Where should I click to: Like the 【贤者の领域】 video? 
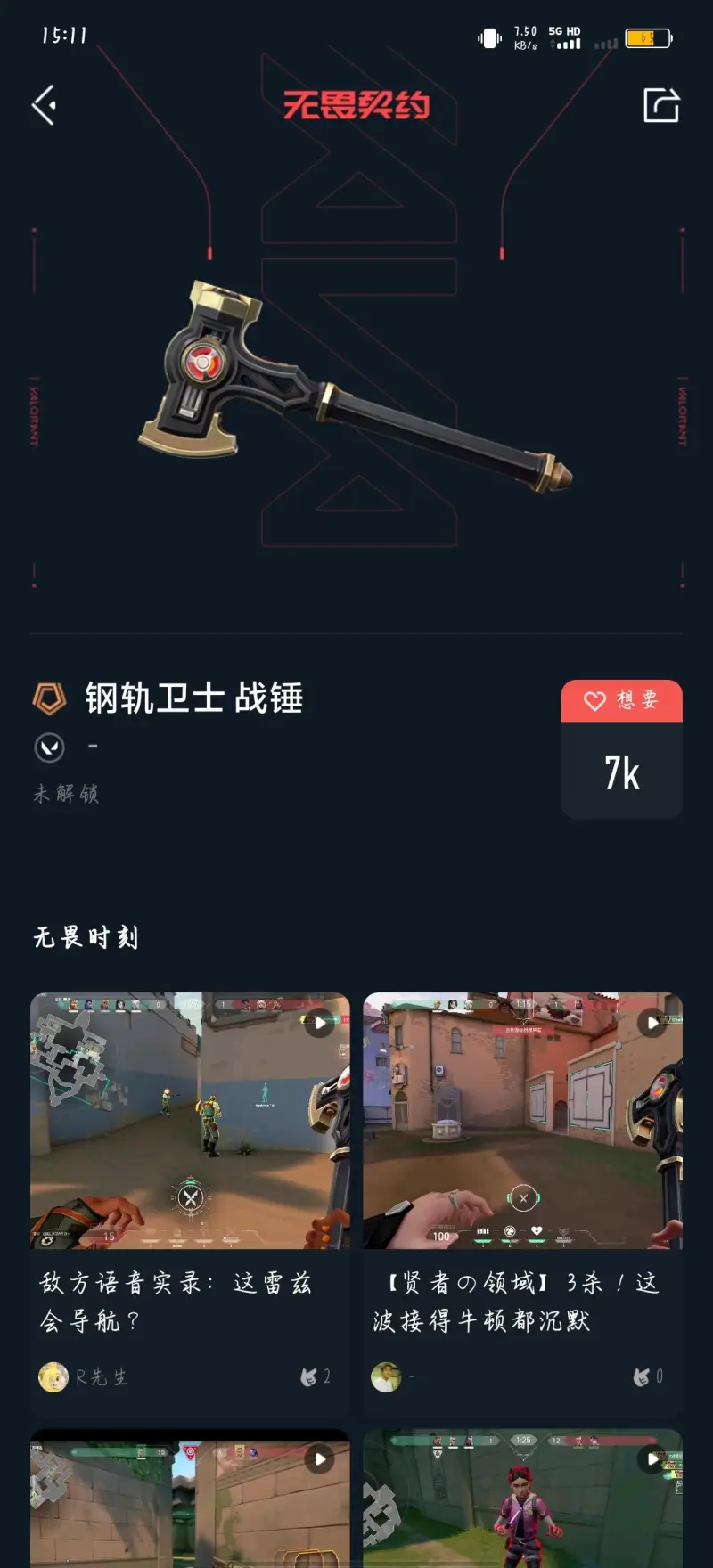click(x=643, y=1377)
